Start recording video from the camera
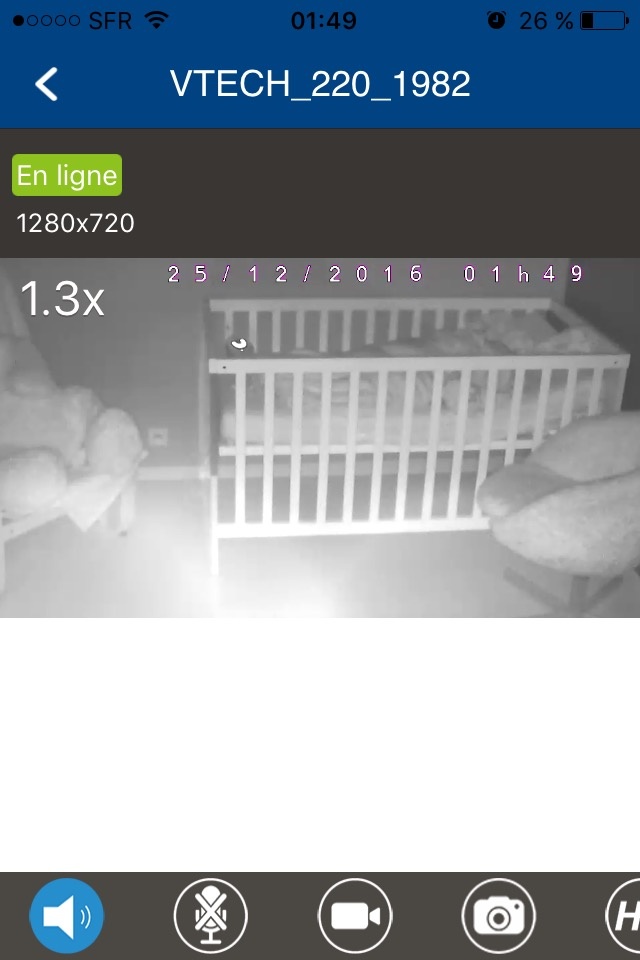Image resolution: width=640 pixels, height=960 pixels. tap(355, 916)
